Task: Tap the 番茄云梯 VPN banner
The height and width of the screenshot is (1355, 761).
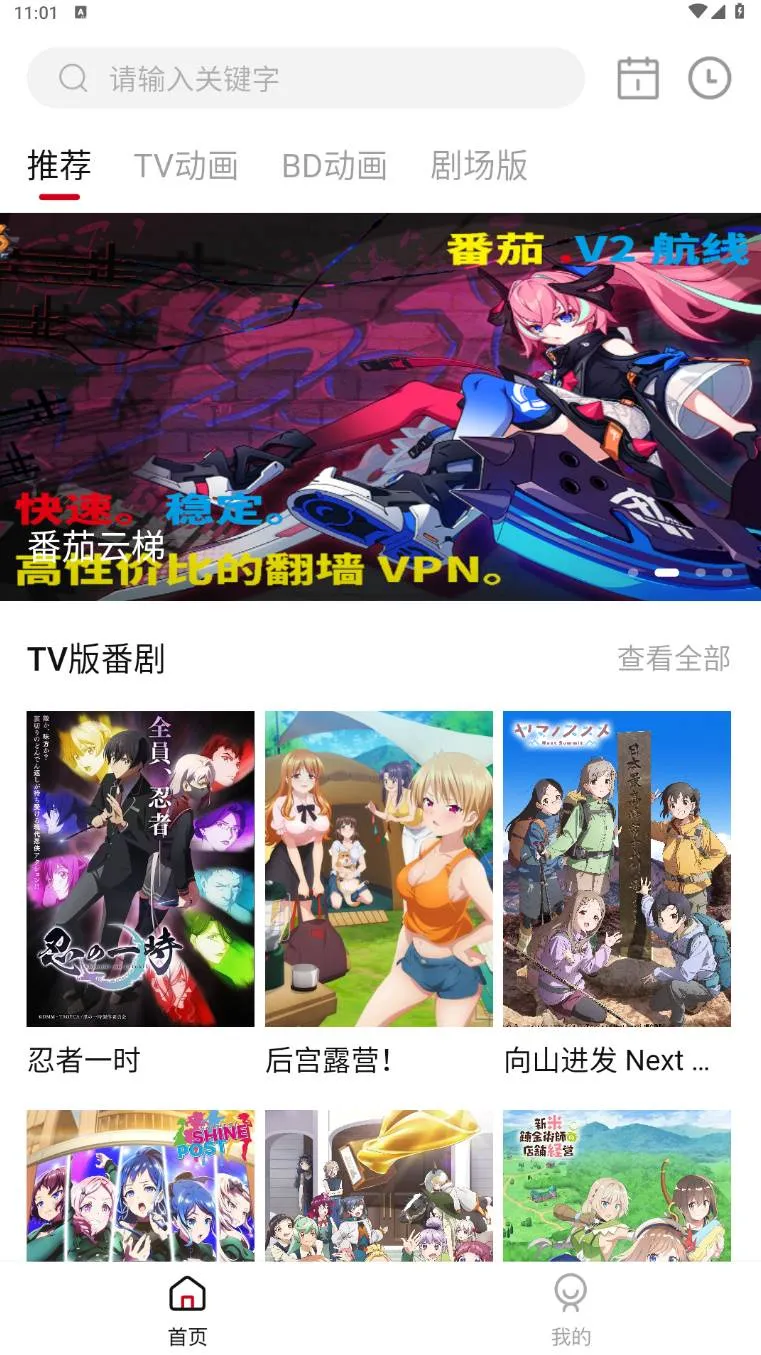Action: tap(380, 400)
